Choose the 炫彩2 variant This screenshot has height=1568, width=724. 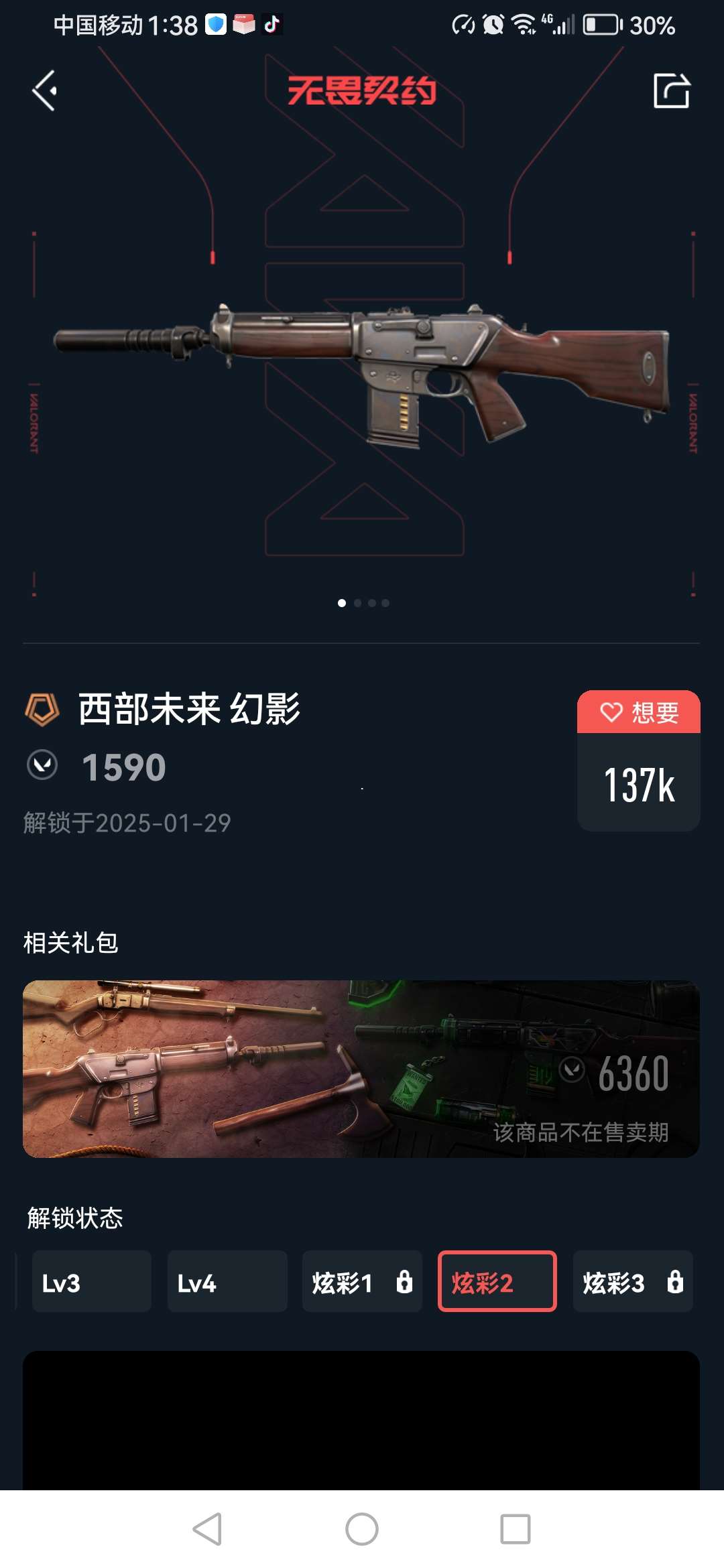click(497, 1281)
